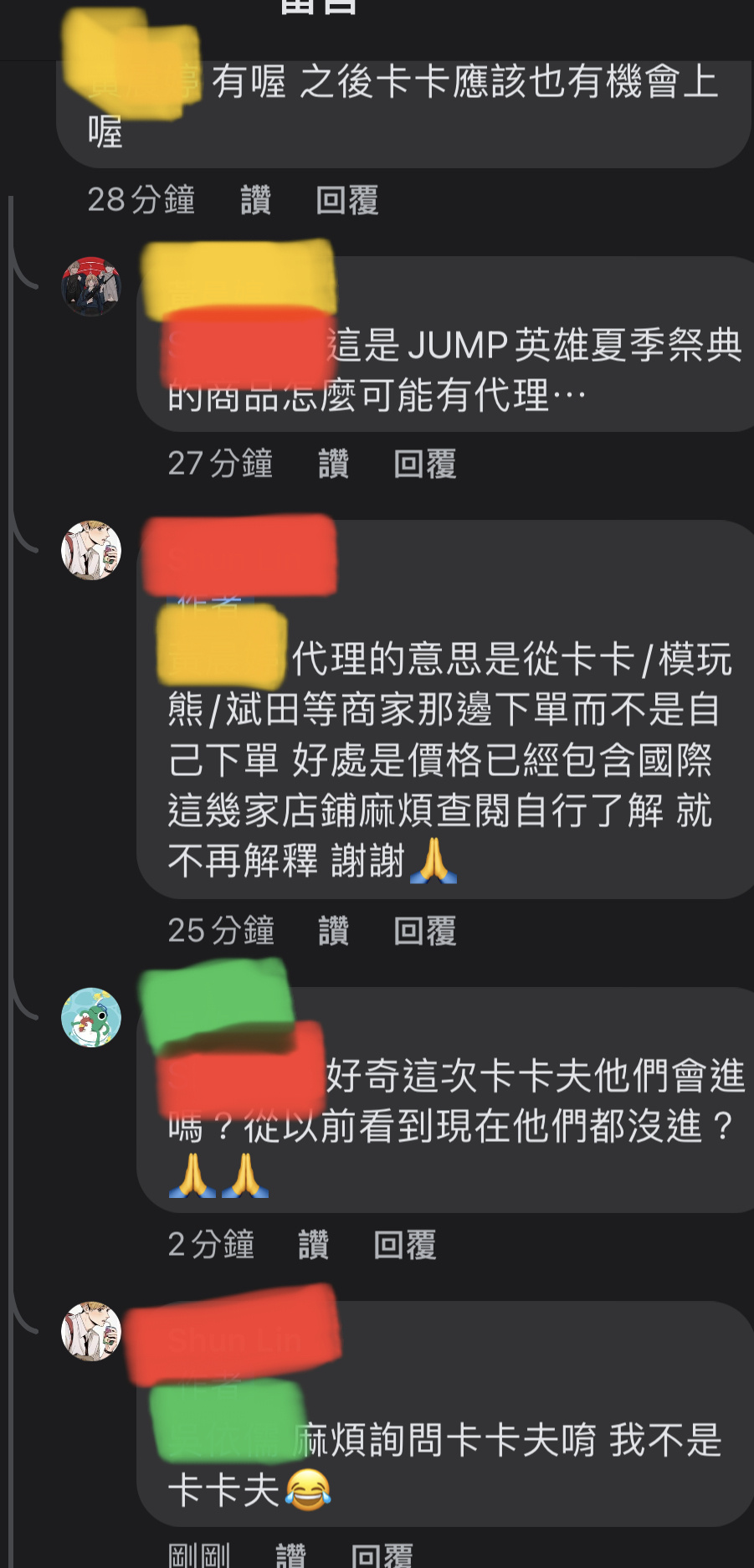Open profile picture of JUMP英雄 commenter

coord(91,286)
